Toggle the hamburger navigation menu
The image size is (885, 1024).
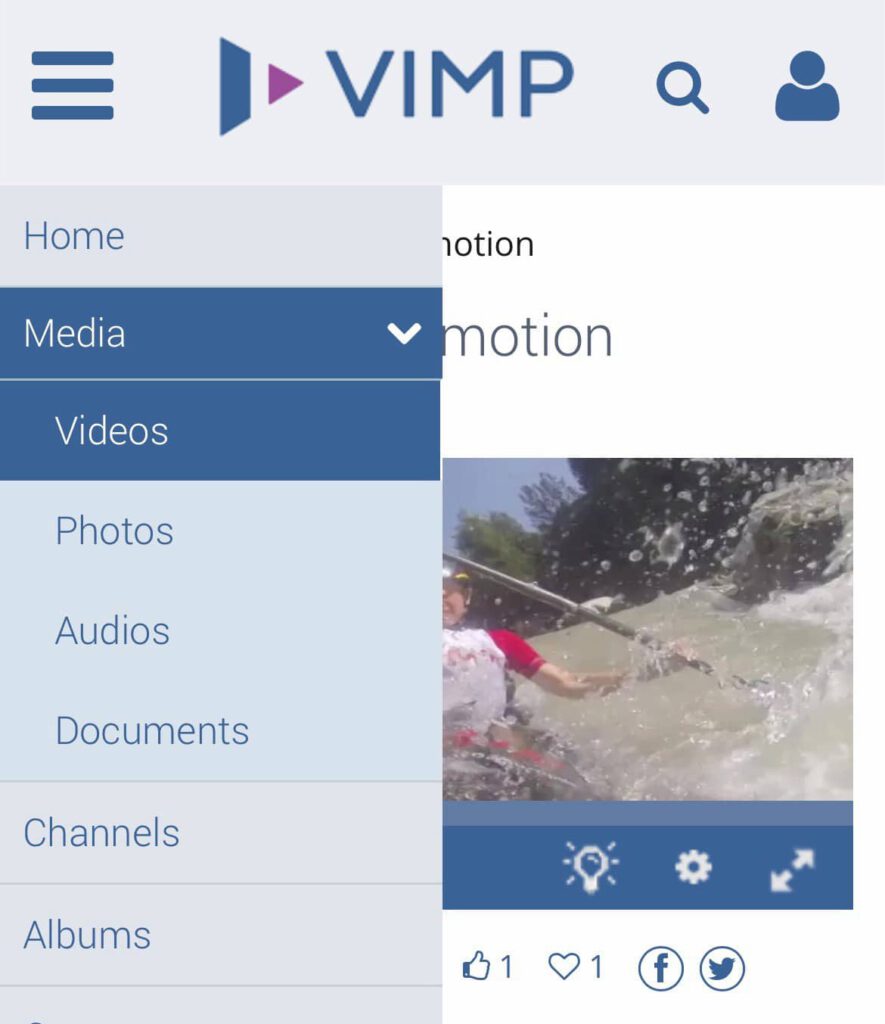71,83
